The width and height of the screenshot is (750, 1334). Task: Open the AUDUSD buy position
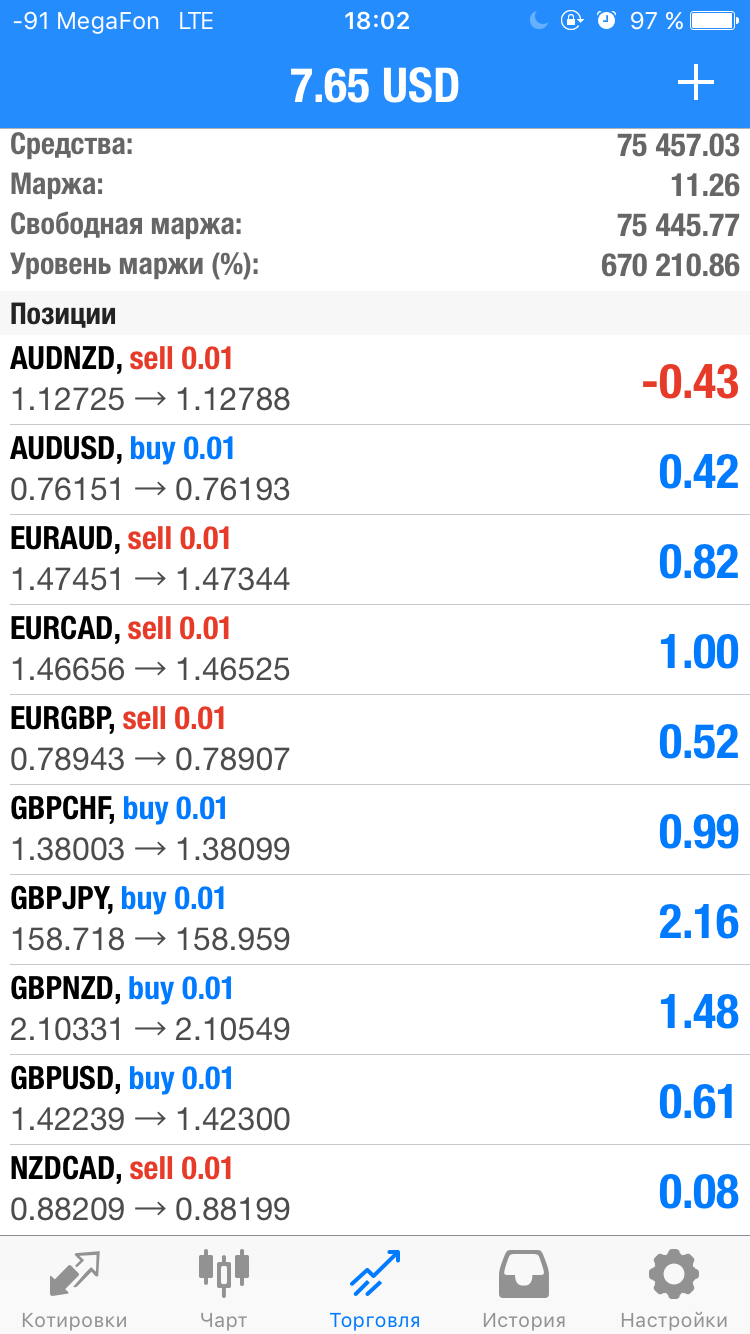coord(375,470)
